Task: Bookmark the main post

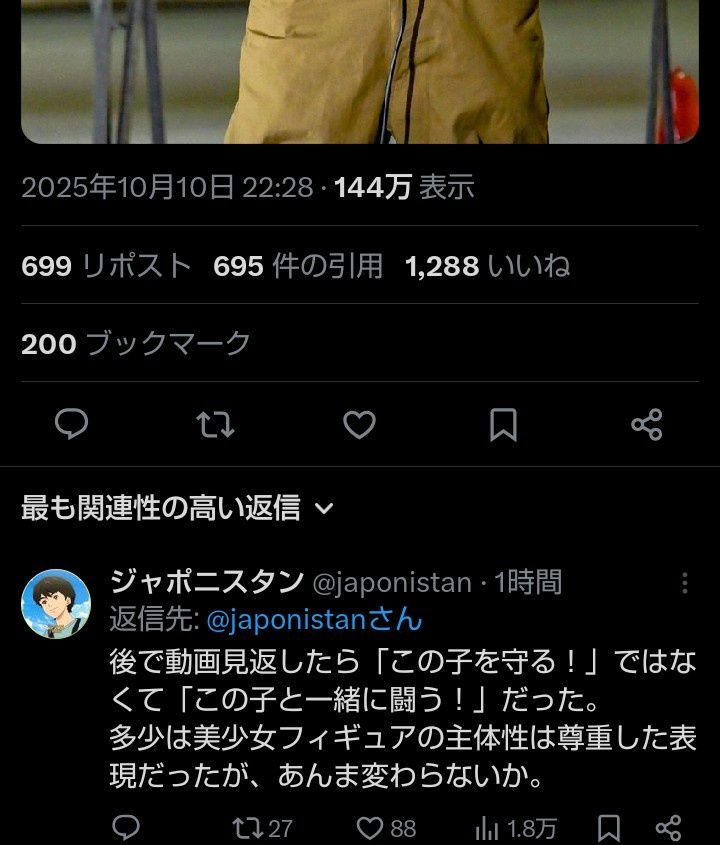Action: 503,425
